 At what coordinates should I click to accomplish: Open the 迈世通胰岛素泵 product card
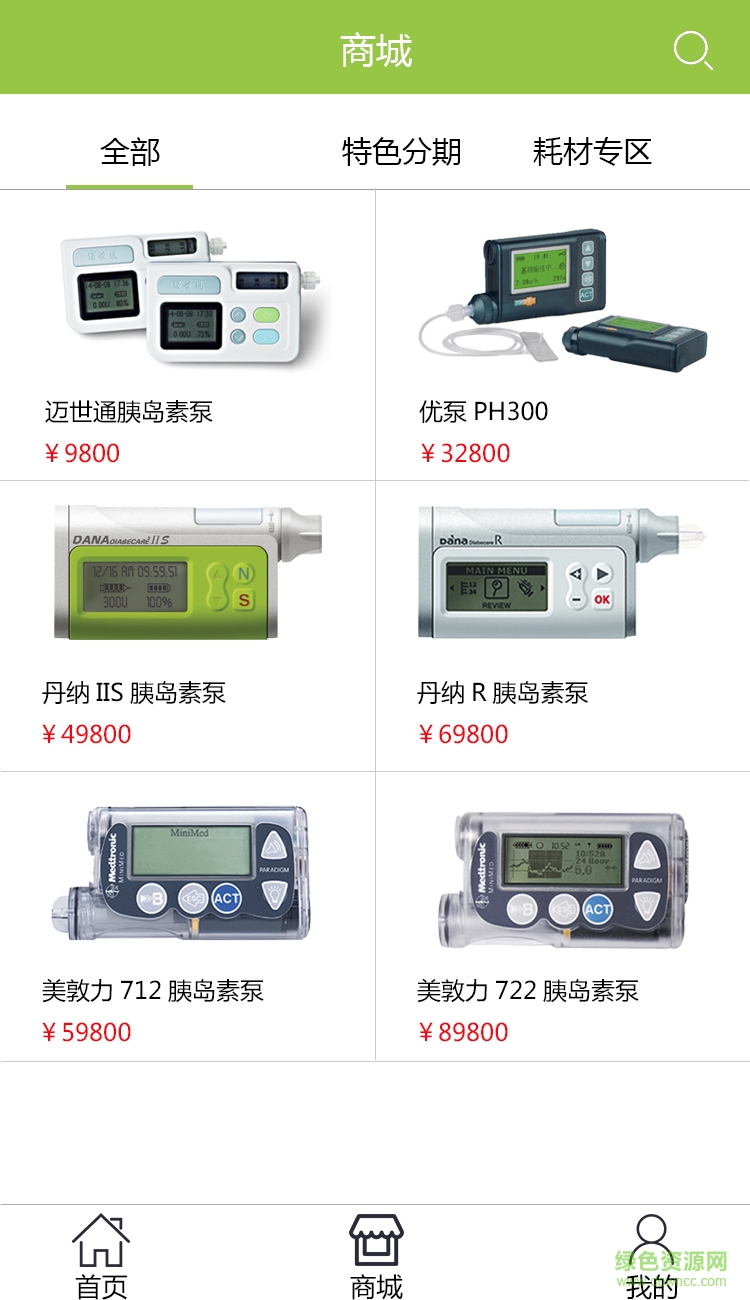(188, 335)
